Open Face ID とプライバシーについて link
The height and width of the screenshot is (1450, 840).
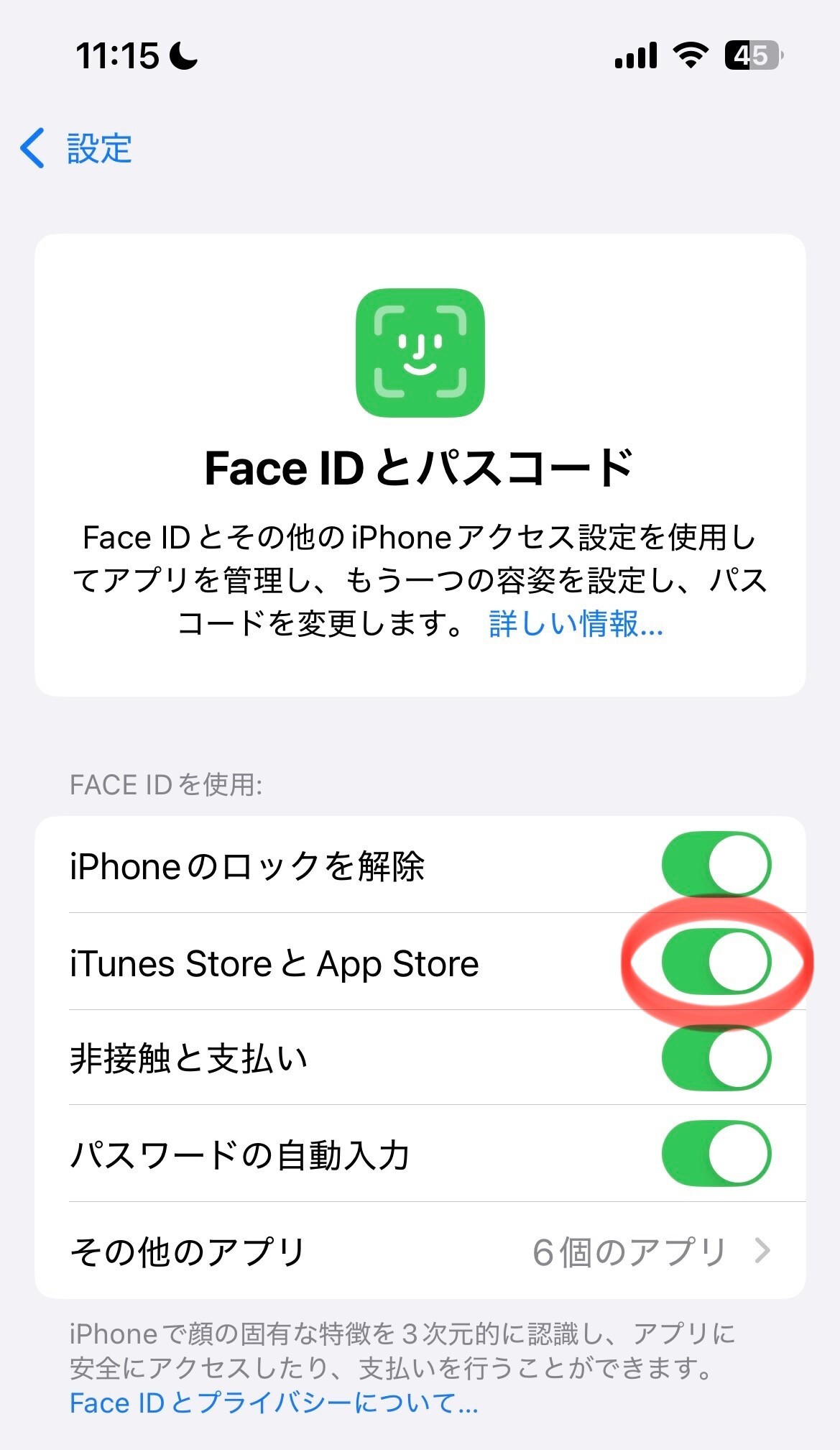(x=274, y=1403)
